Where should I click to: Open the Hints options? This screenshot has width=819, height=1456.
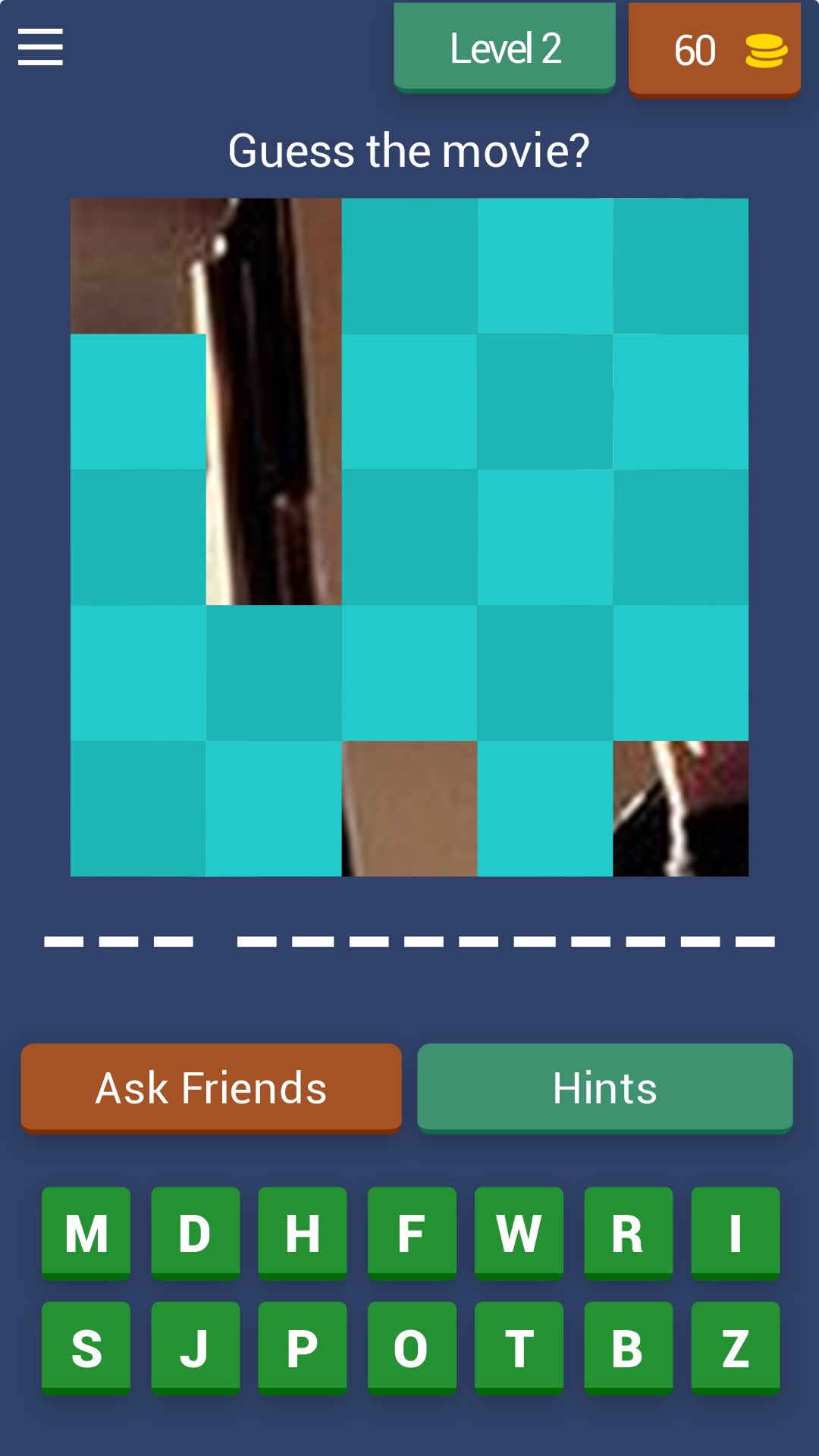[x=605, y=1088]
